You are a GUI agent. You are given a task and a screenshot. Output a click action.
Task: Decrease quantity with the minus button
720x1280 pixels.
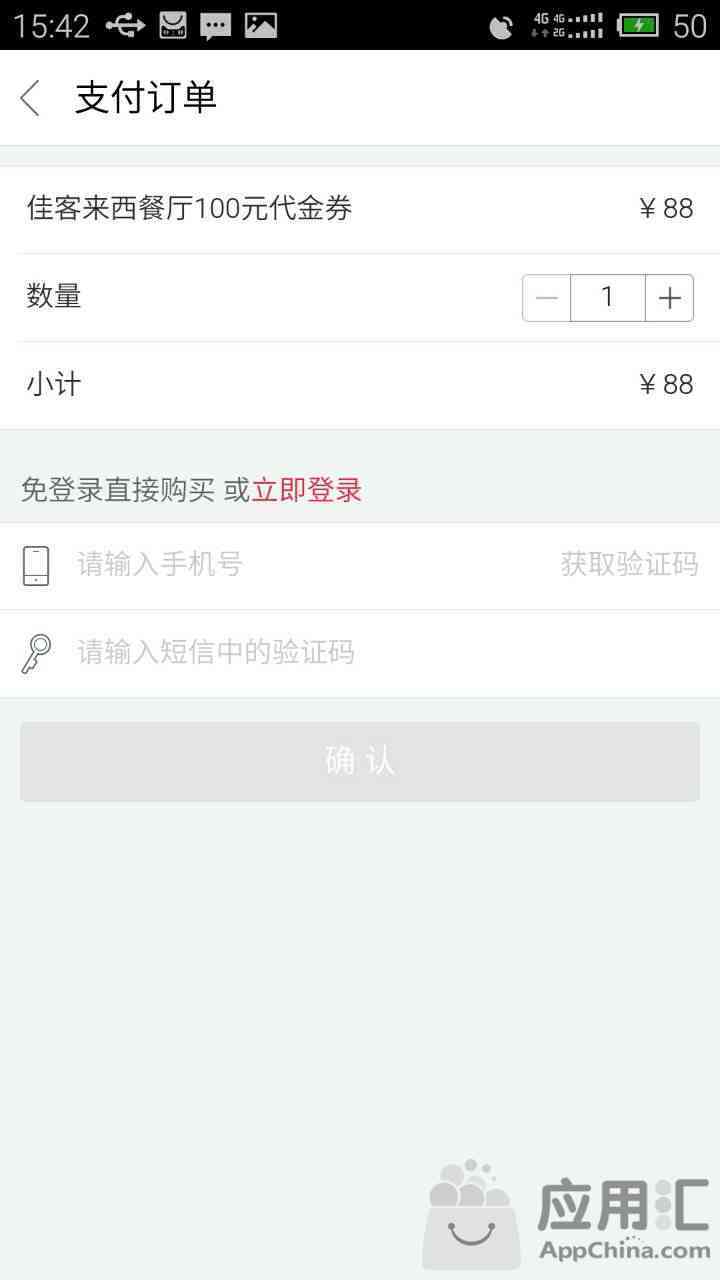[x=547, y=298]
